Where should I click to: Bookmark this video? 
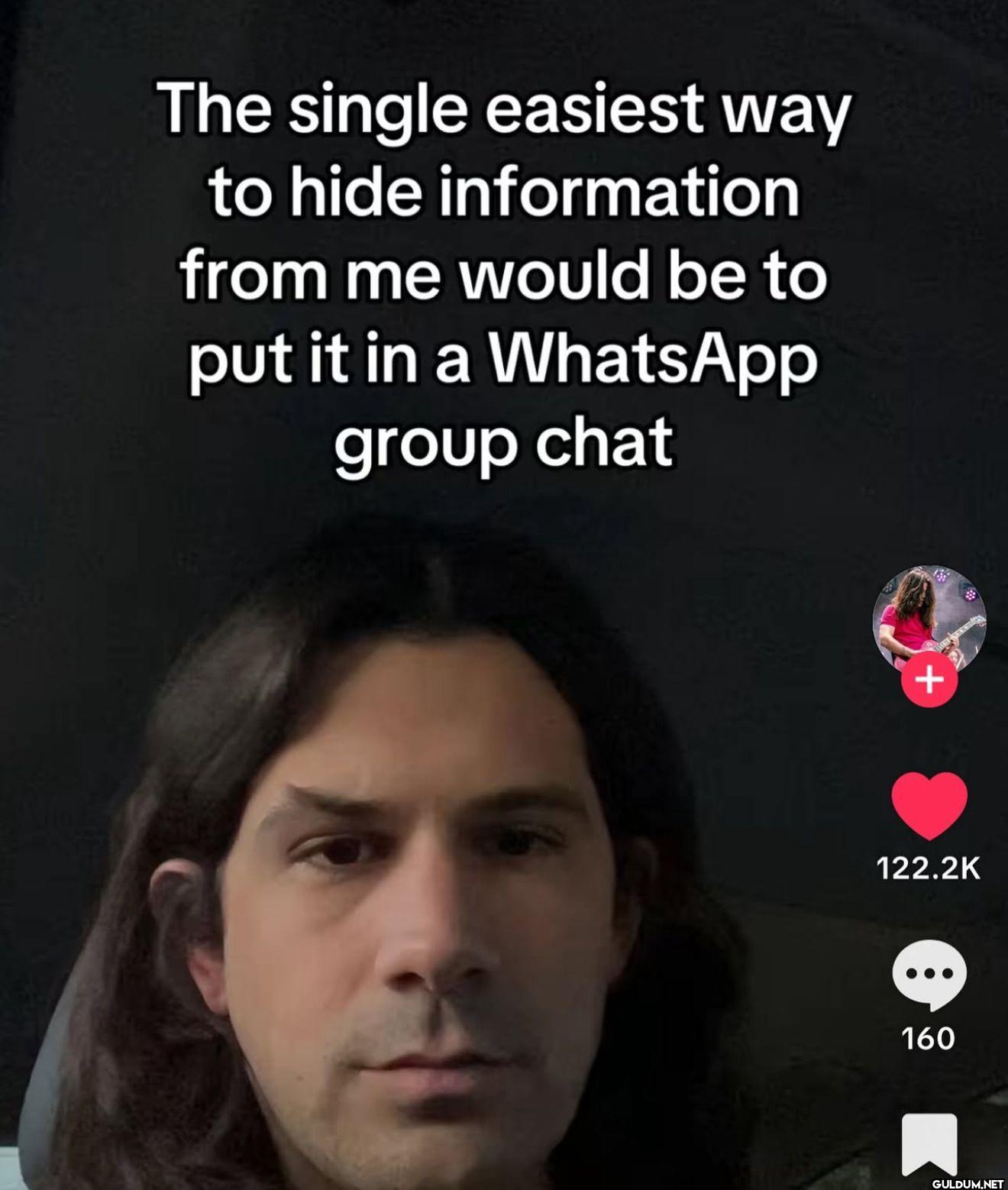929,1143
